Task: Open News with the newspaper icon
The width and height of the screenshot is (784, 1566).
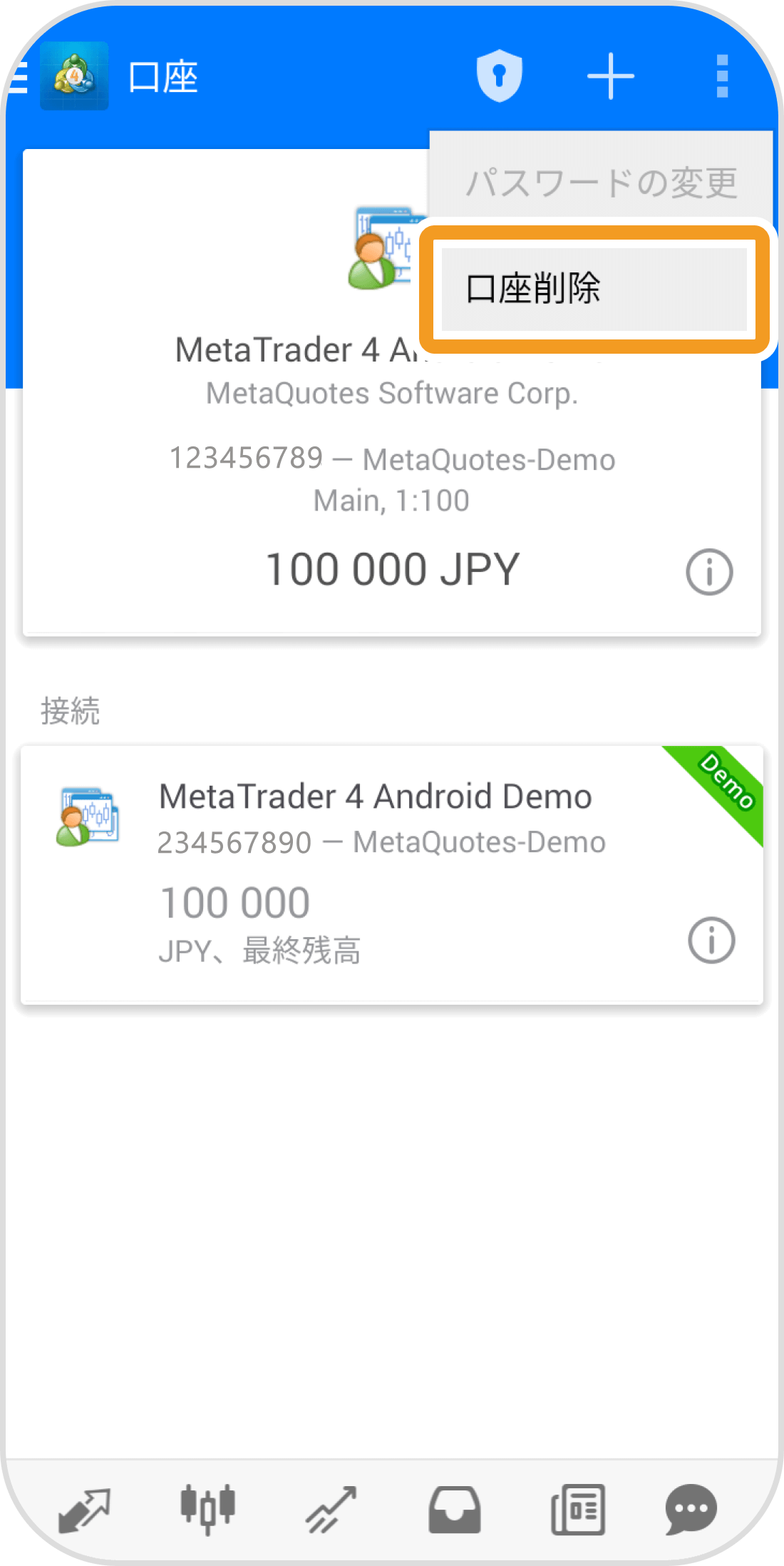Action: 577,1507
